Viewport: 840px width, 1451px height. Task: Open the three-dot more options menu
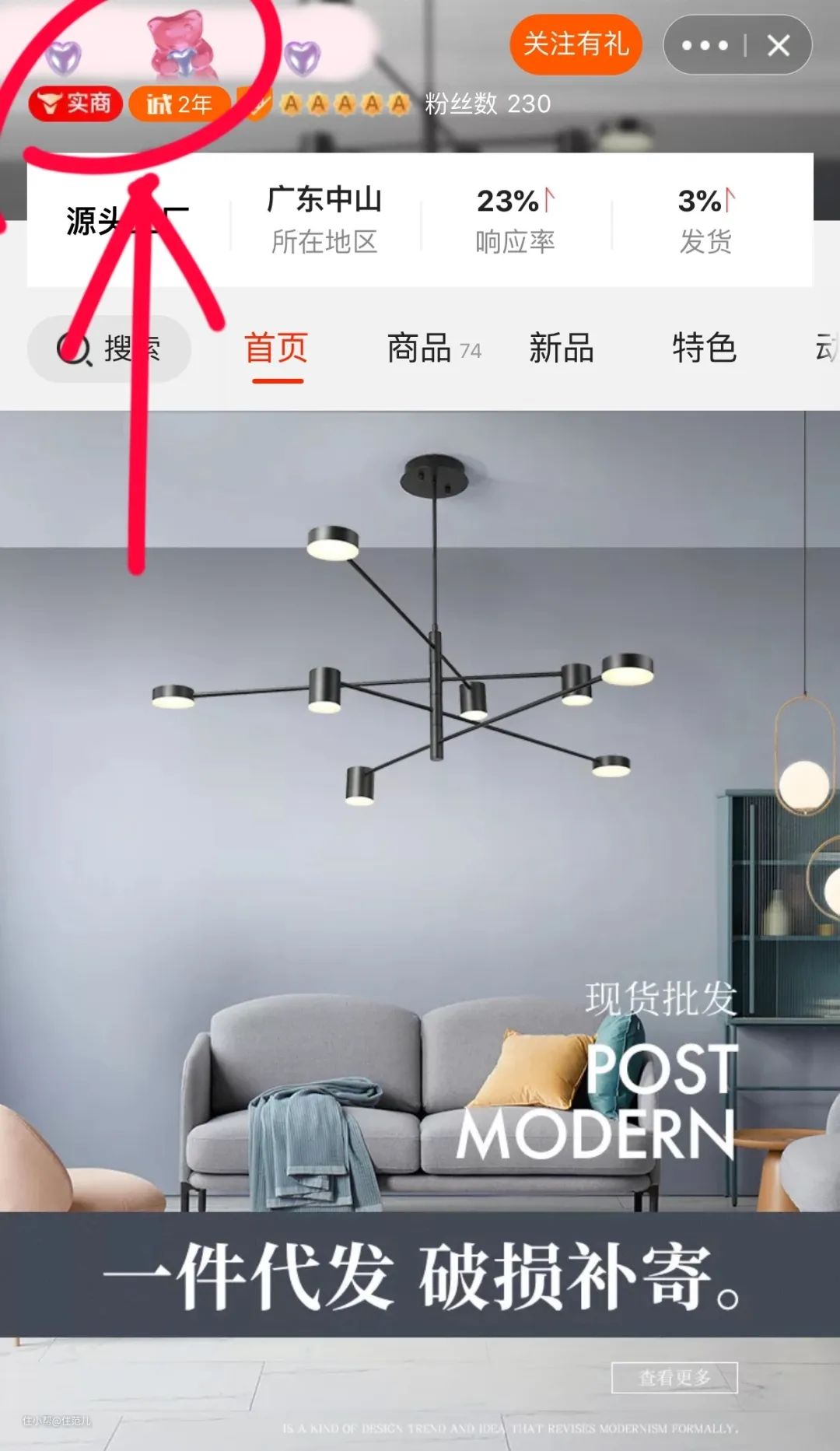705,45
